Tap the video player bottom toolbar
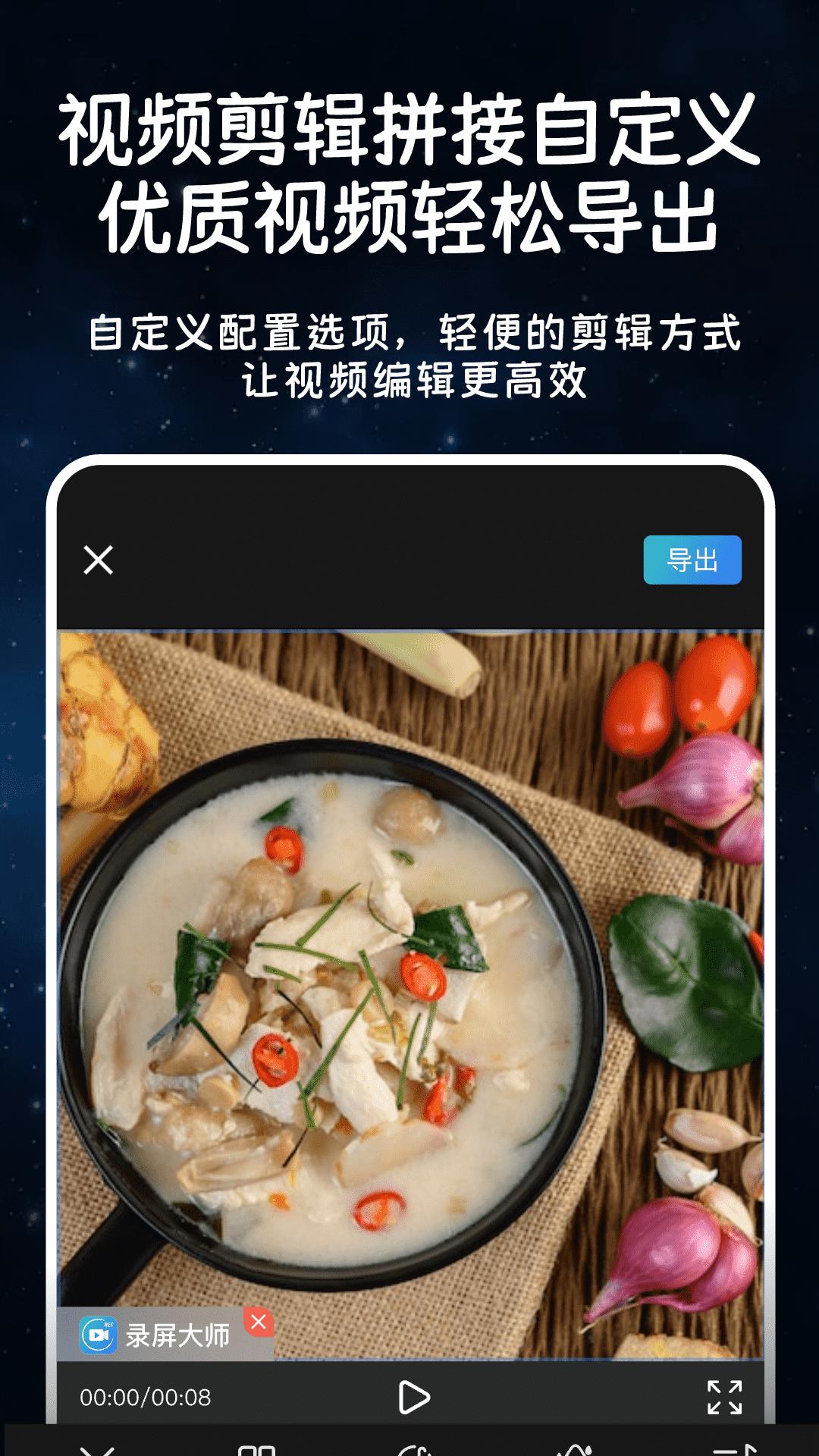The height and width of the screenshot is (1456, 819). [x=409, y=1447]
